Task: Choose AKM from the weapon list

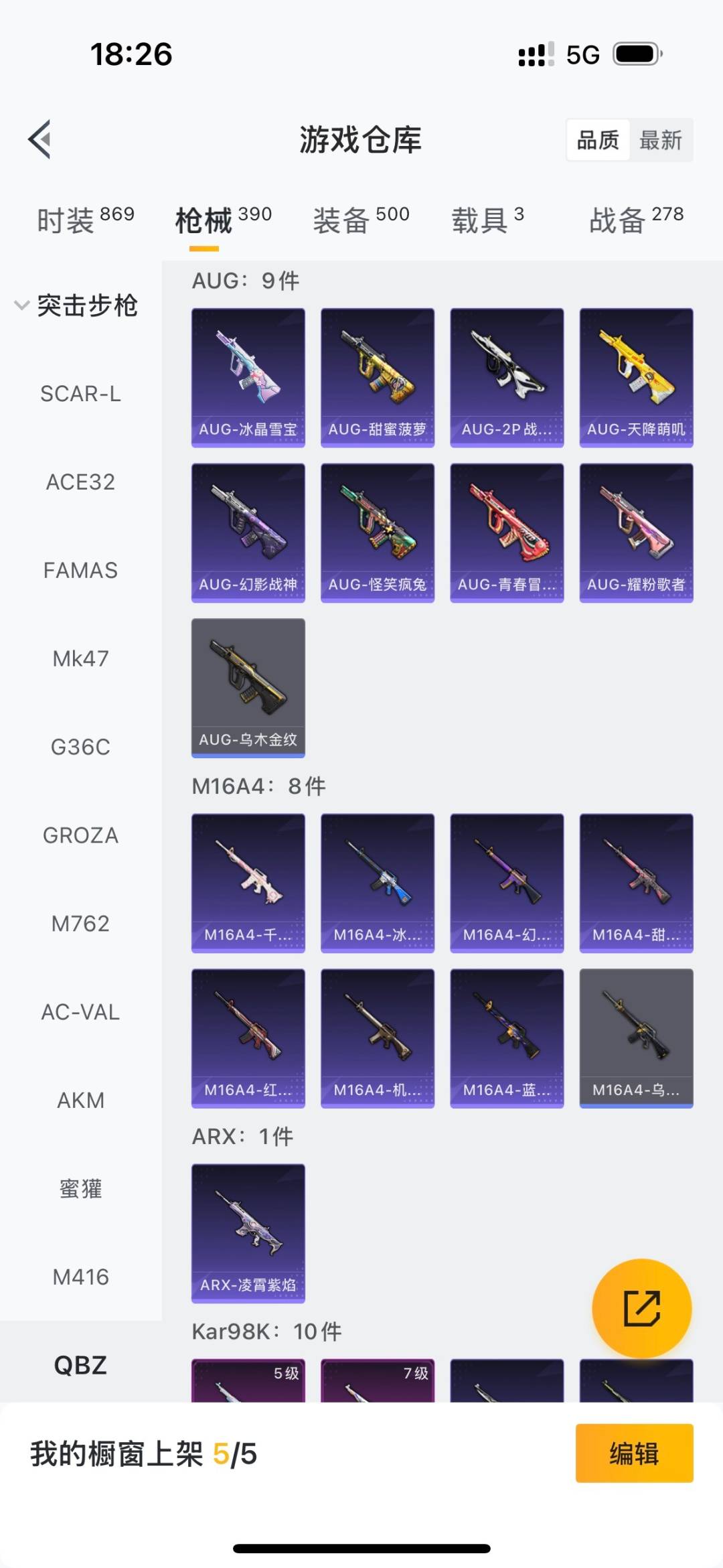Action: (80, 1100)
